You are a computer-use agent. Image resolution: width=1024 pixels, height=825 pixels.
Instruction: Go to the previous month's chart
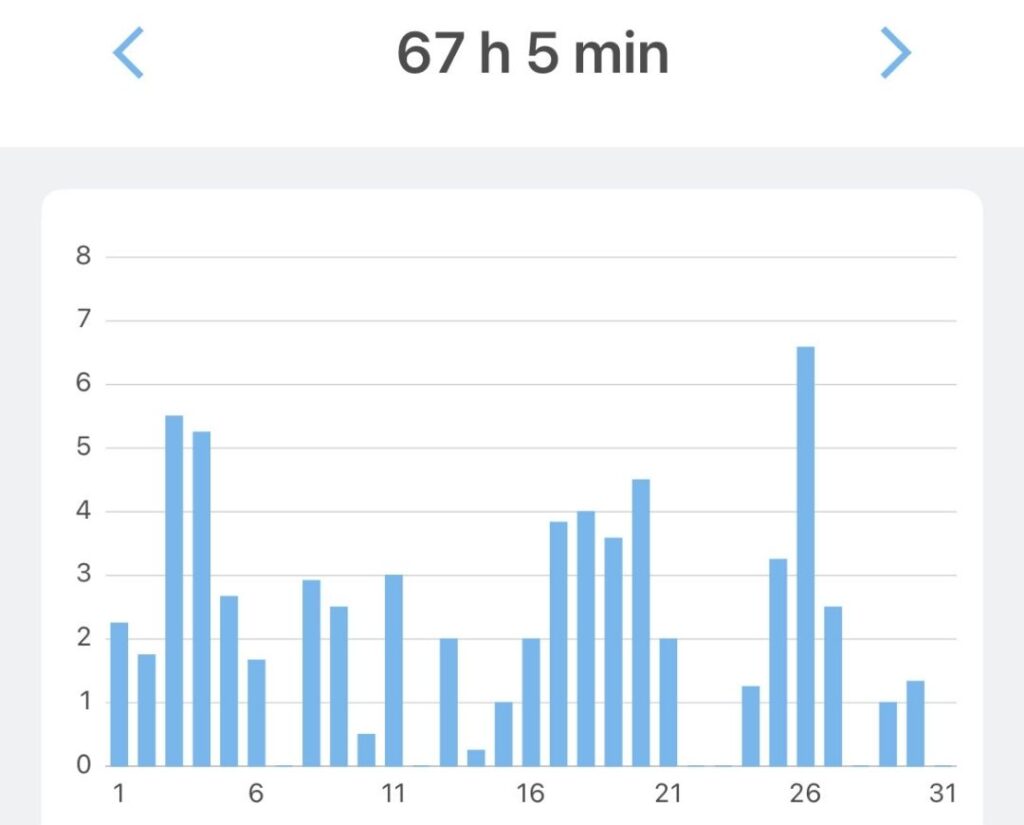click(128, 54)
